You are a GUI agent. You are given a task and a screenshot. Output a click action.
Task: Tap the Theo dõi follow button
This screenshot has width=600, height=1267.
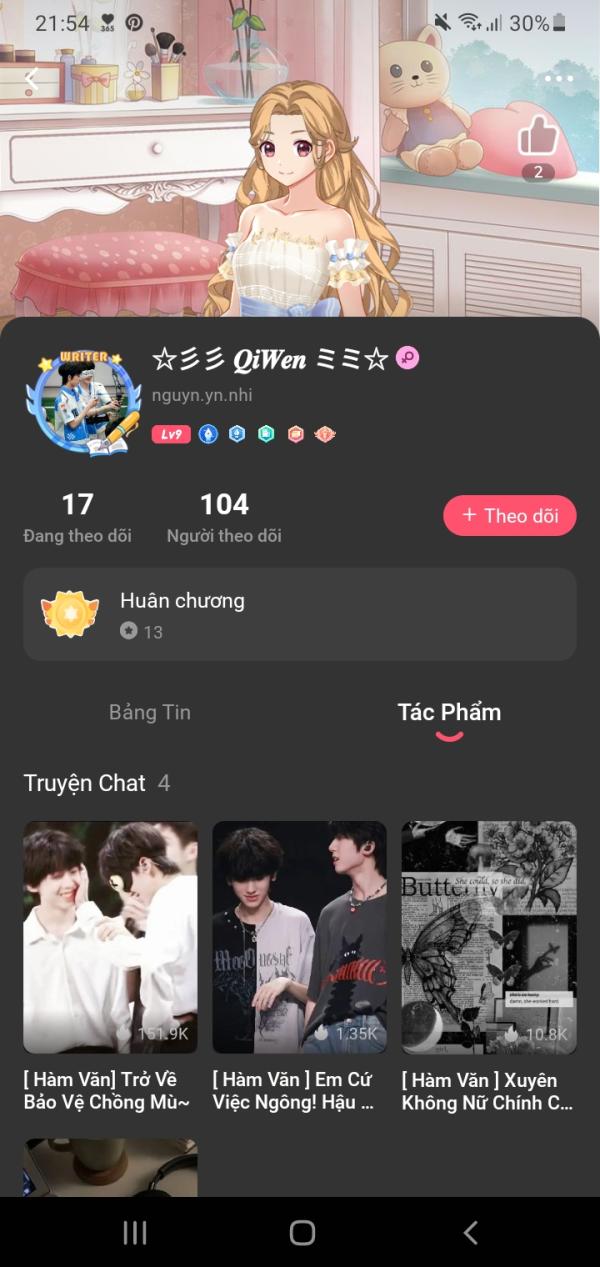tap(510, 516)
